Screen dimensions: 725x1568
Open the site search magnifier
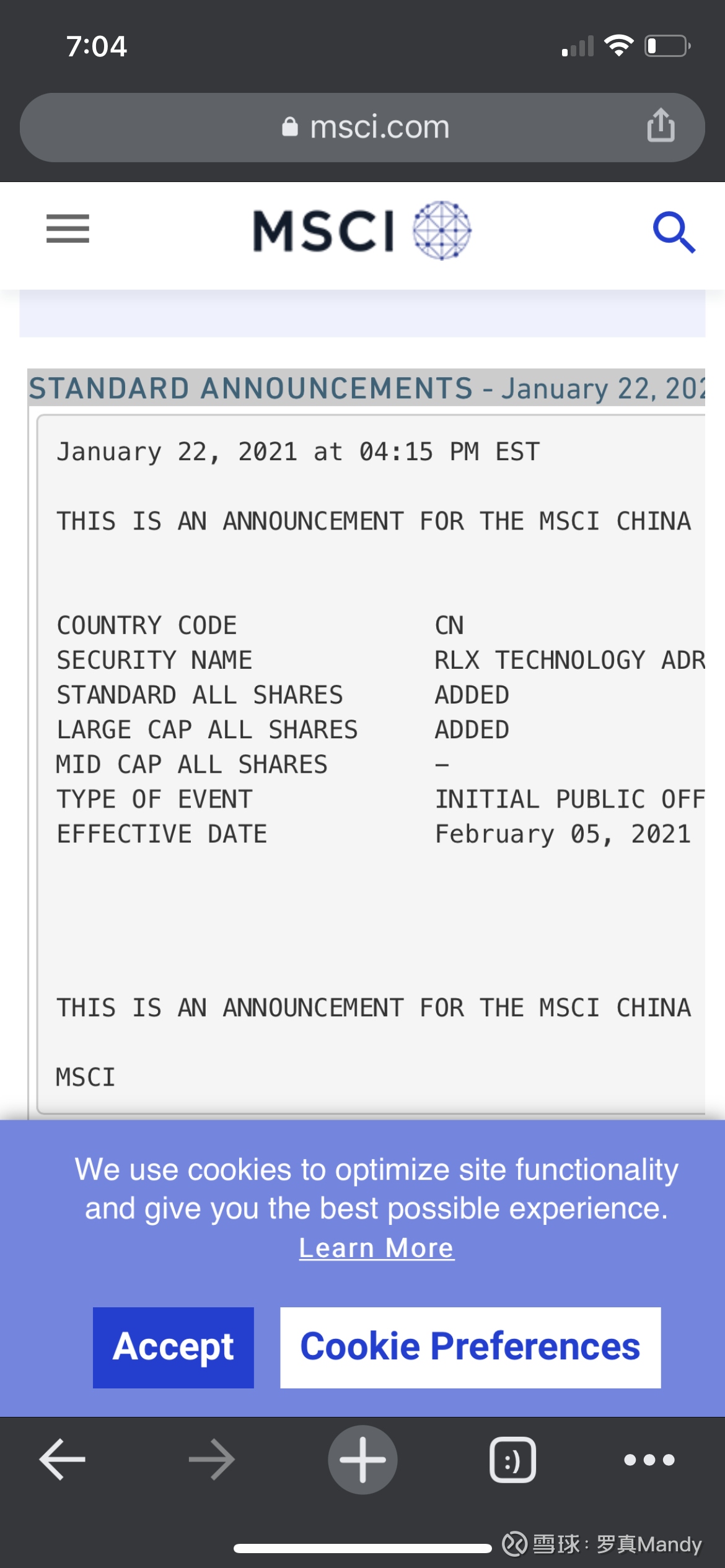[674, 232]
